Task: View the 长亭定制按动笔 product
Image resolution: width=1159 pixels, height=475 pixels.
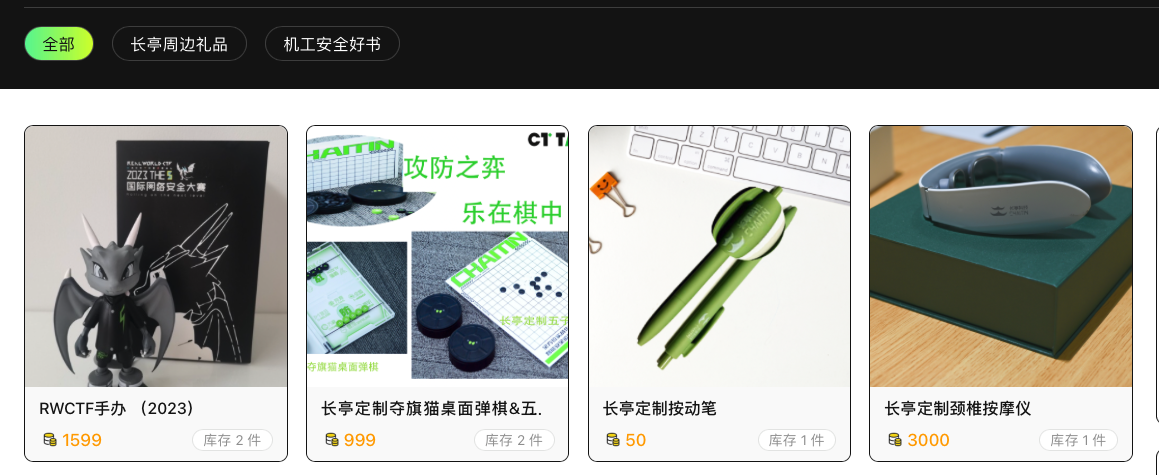Action: tap(719, 257)
